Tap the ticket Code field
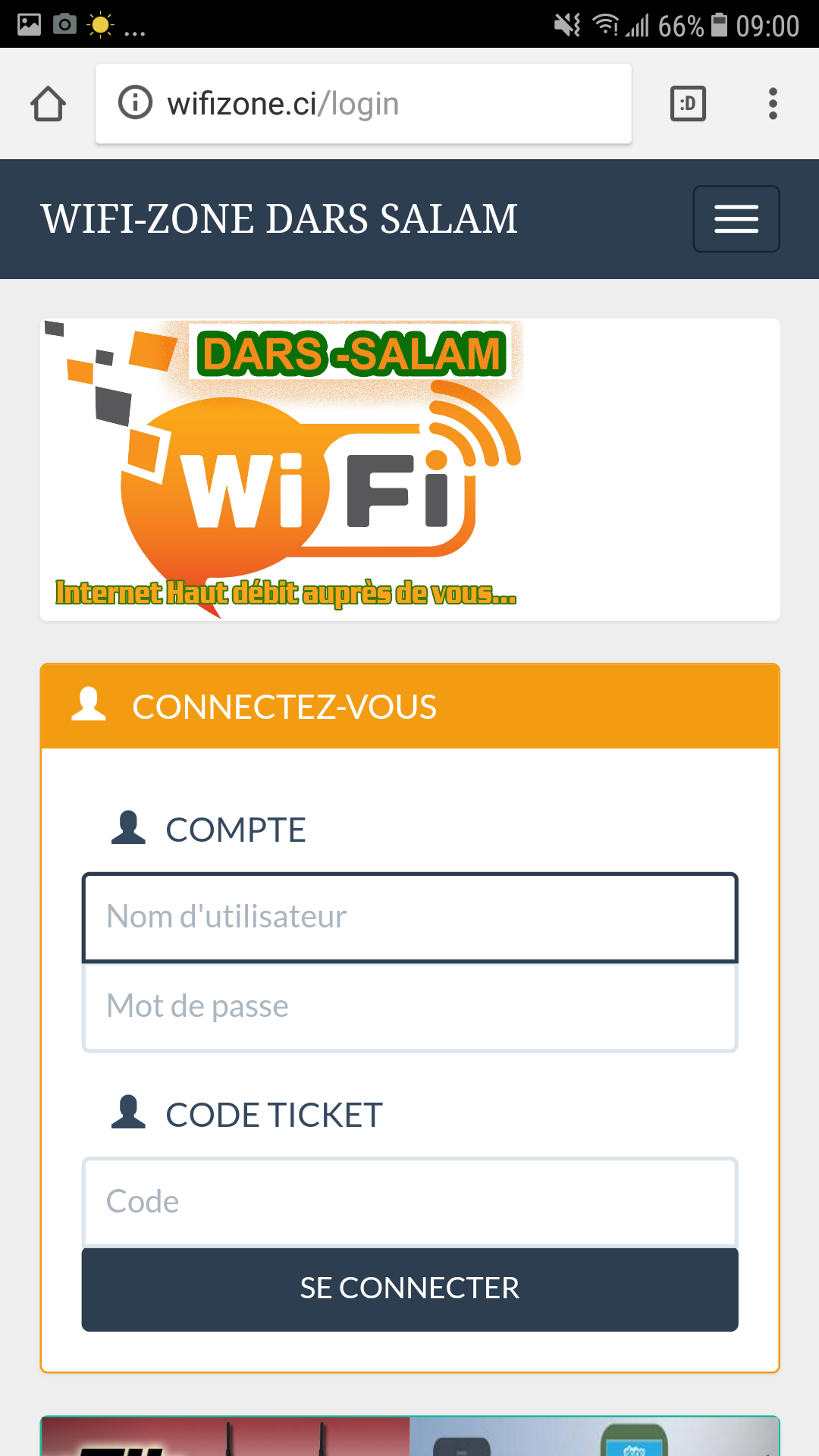 [x=409, y=1203]
